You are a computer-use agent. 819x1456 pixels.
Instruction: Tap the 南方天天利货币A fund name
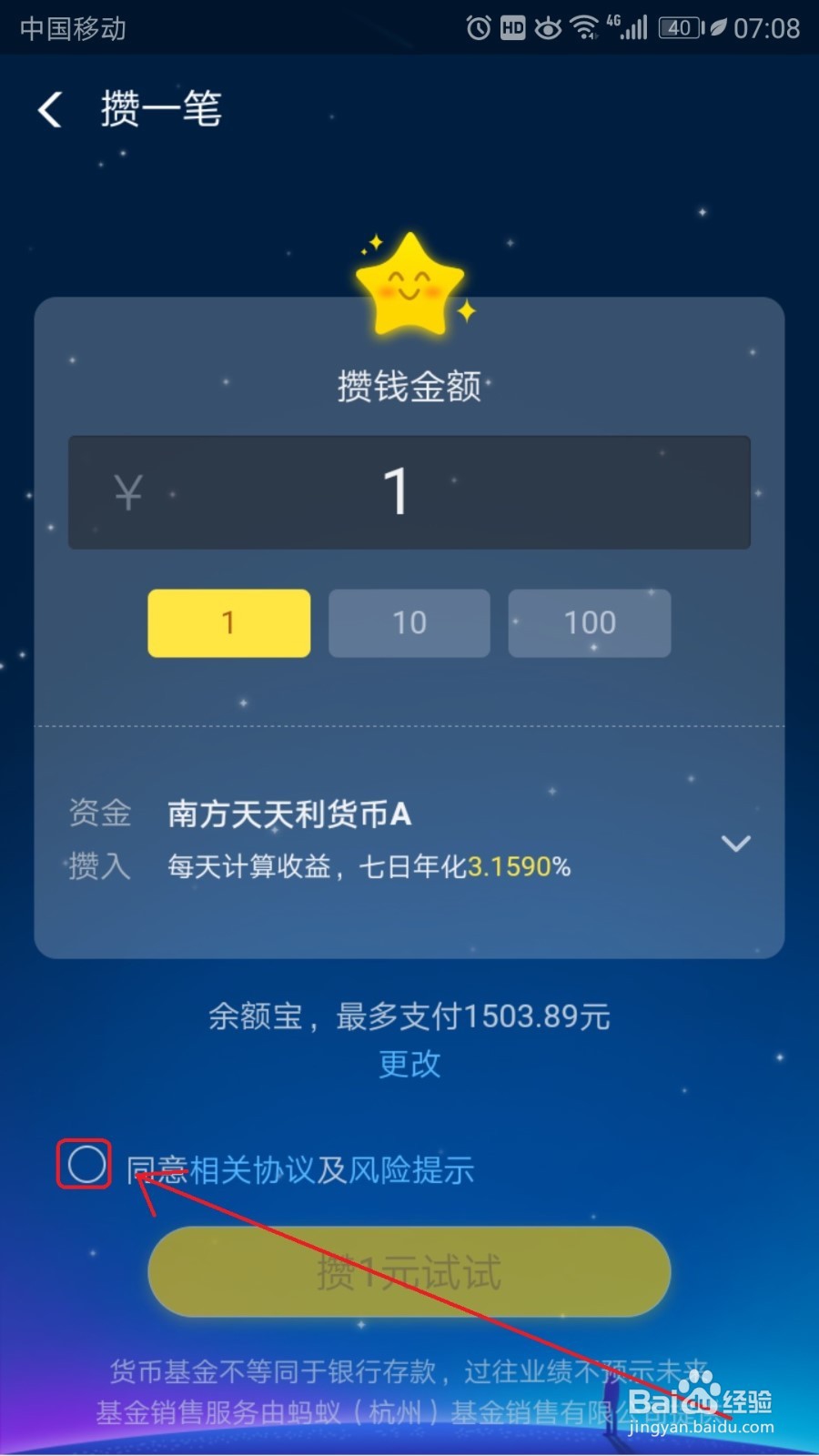click(x=288, y=814)
